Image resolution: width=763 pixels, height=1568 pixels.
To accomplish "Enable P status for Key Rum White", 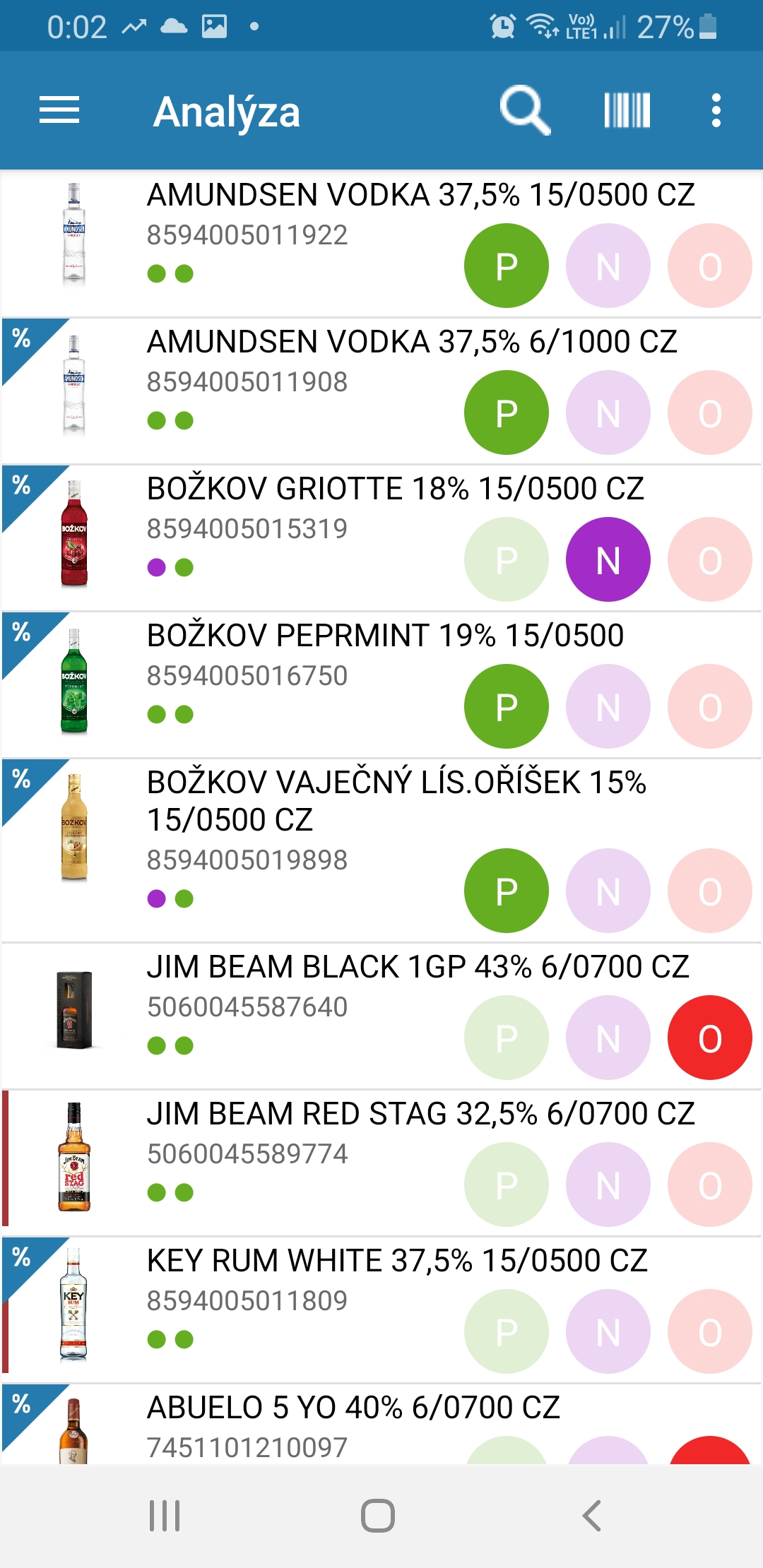I will (506, 1331).
